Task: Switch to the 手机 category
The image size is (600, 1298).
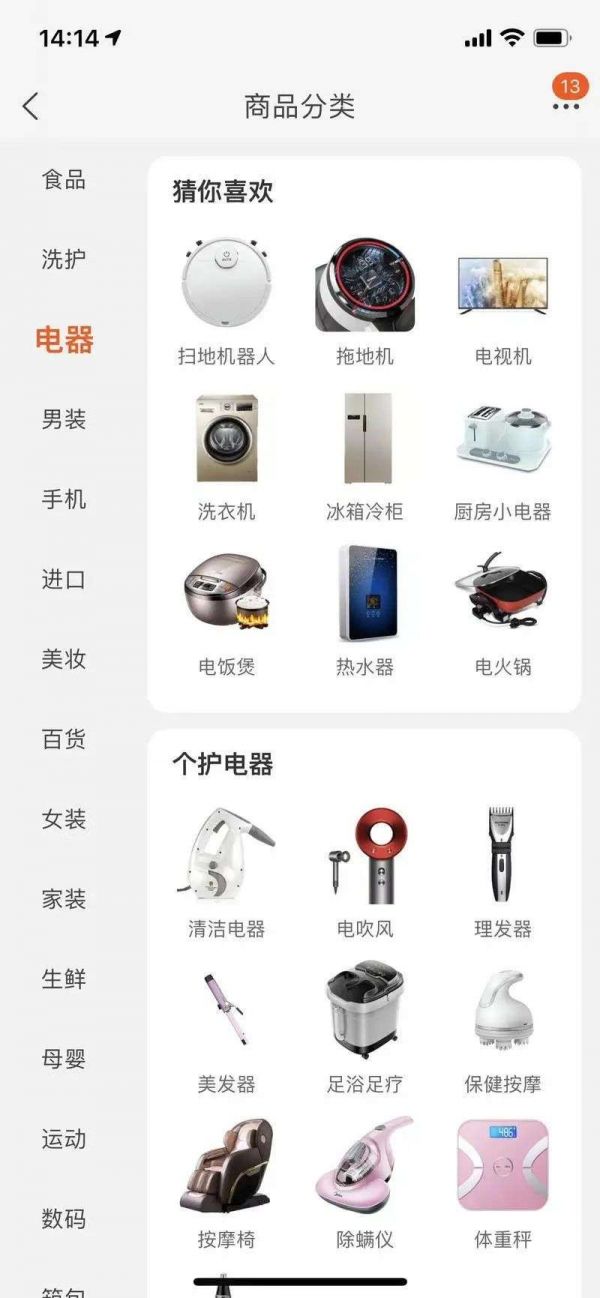Action: 64,500
